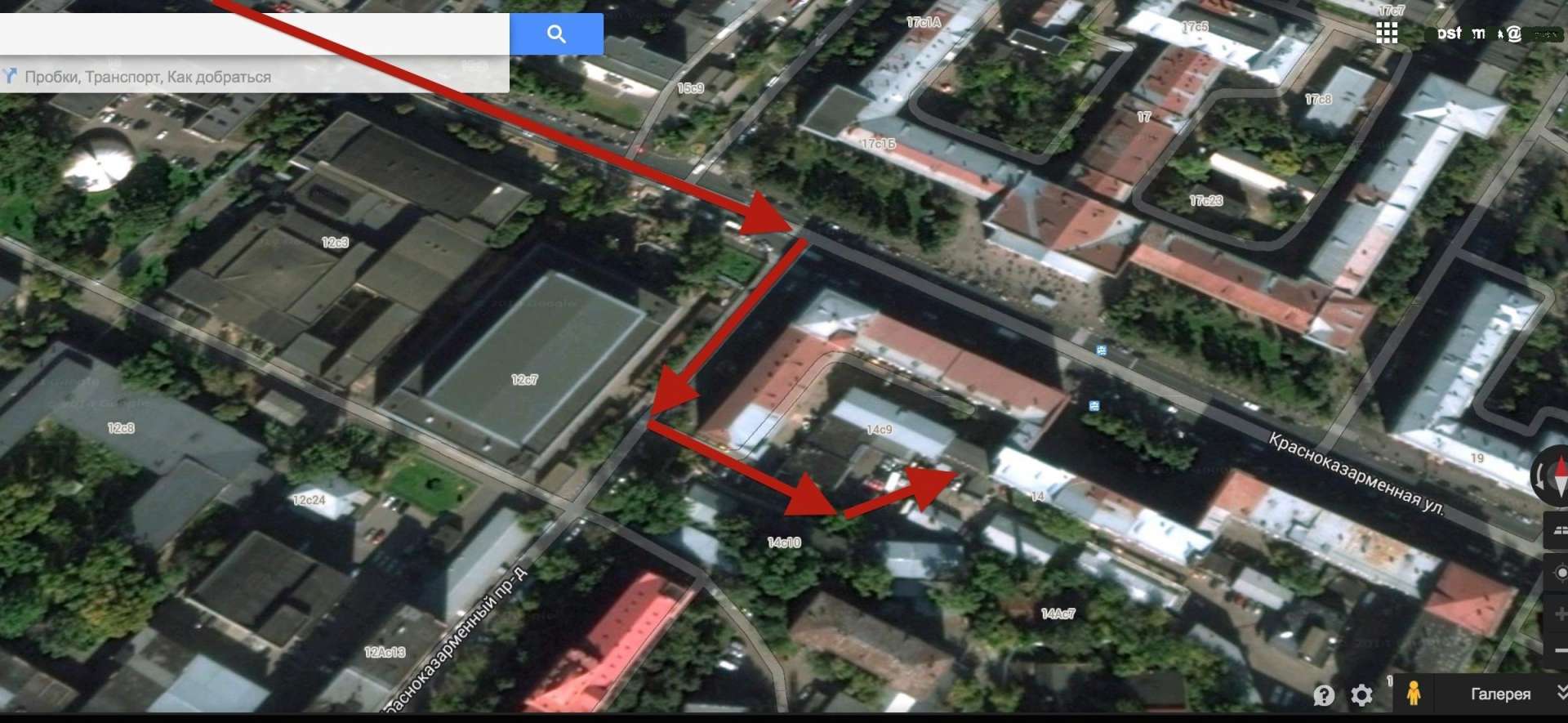Zoom in with the plus button
The image size is (1568, 723).
(1558, 614)
